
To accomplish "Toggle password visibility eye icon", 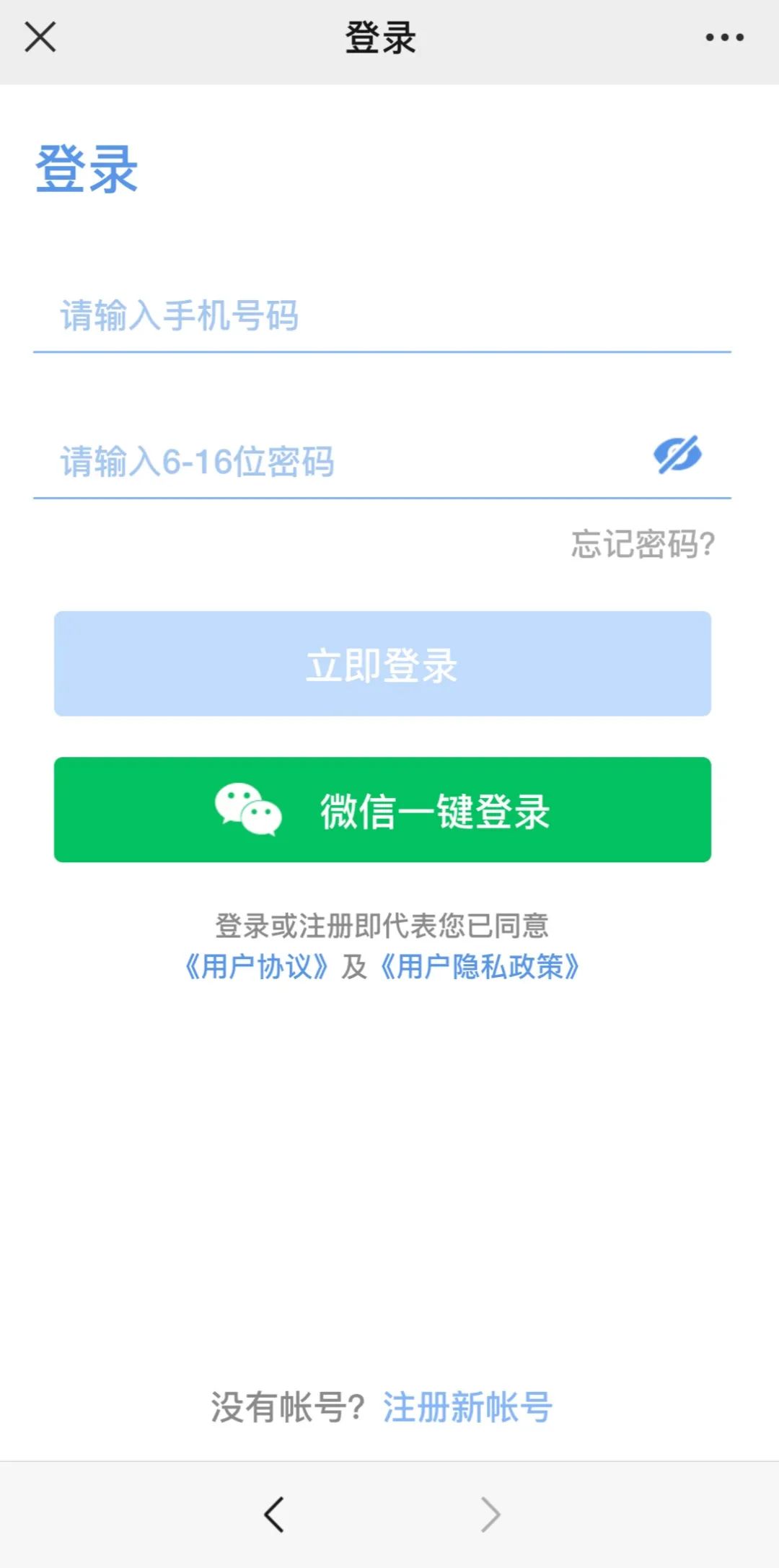I will (677, 455).
